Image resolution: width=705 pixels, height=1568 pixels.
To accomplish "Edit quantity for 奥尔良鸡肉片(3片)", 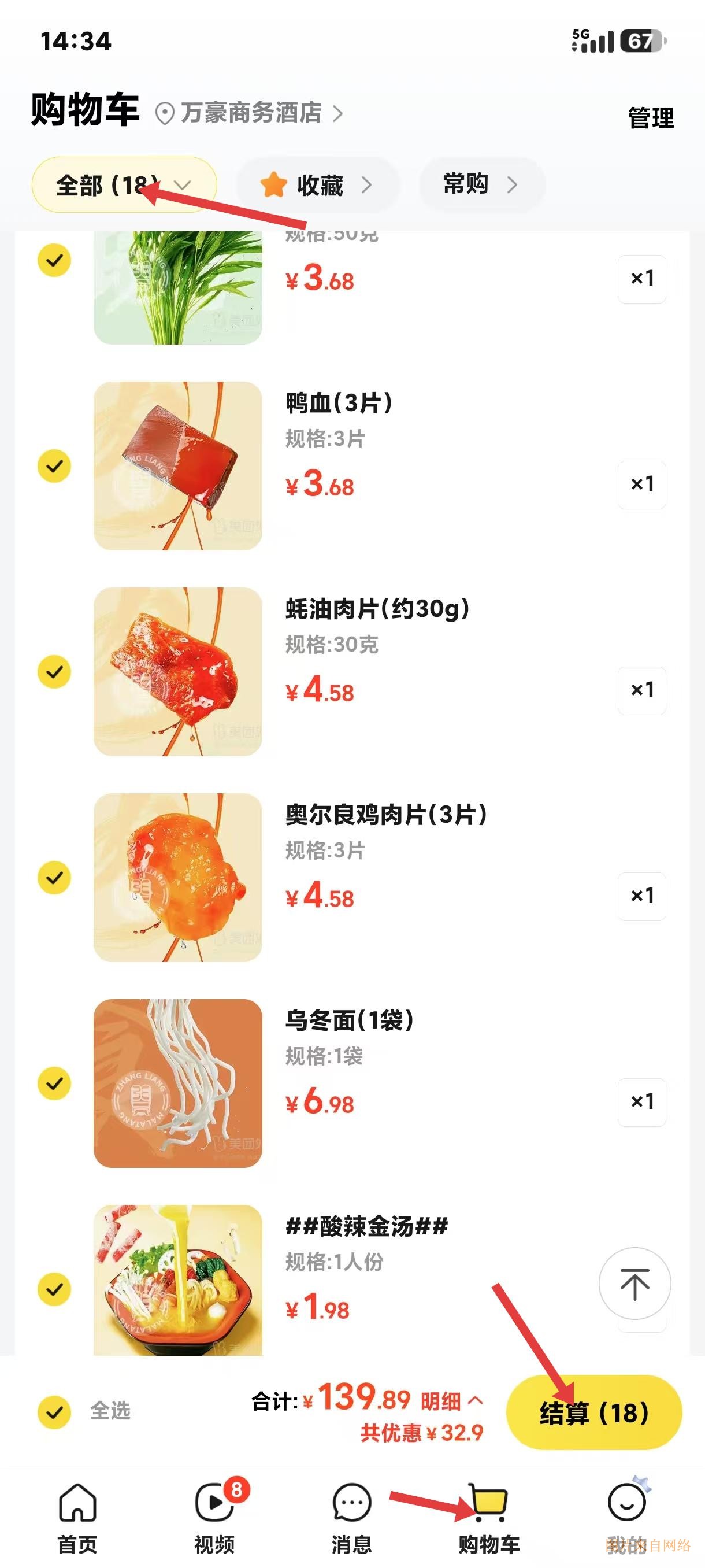I will pos(642,896).
